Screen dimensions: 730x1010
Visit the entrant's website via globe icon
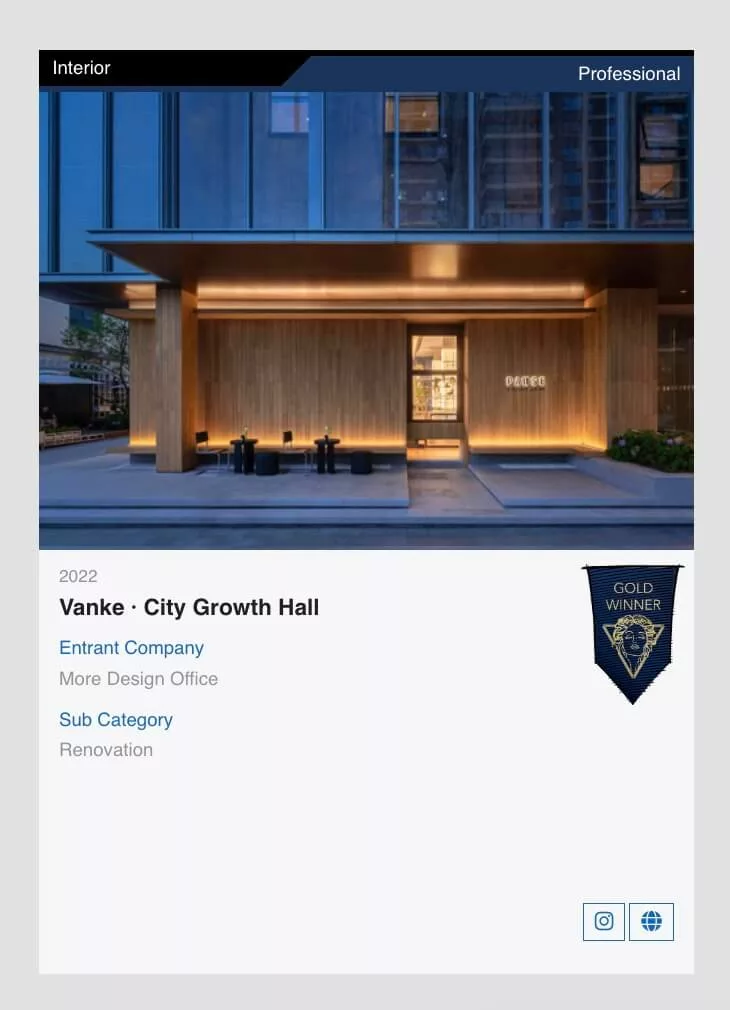click(651, 921)
